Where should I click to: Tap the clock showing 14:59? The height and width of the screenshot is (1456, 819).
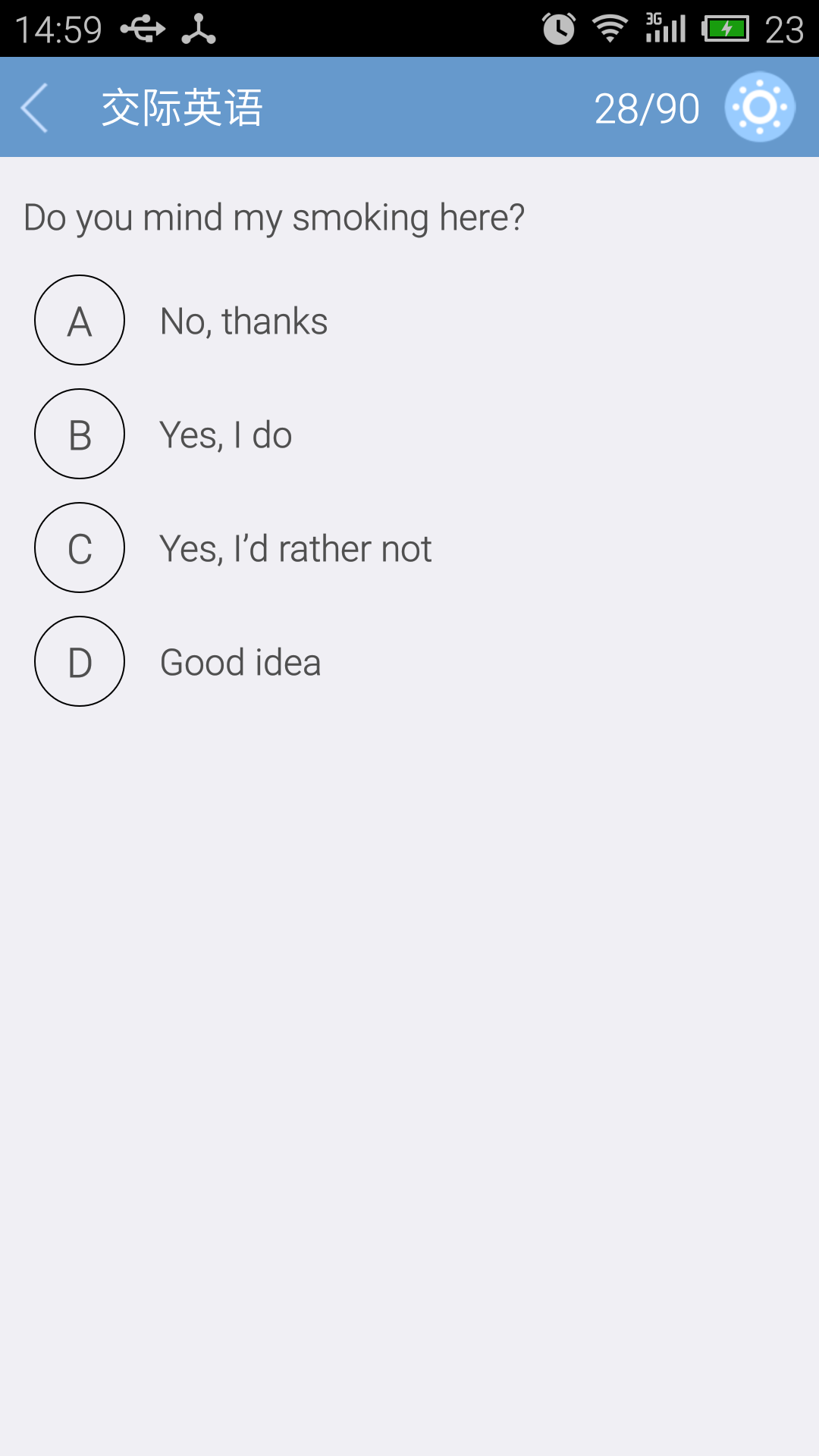(61, 29)
